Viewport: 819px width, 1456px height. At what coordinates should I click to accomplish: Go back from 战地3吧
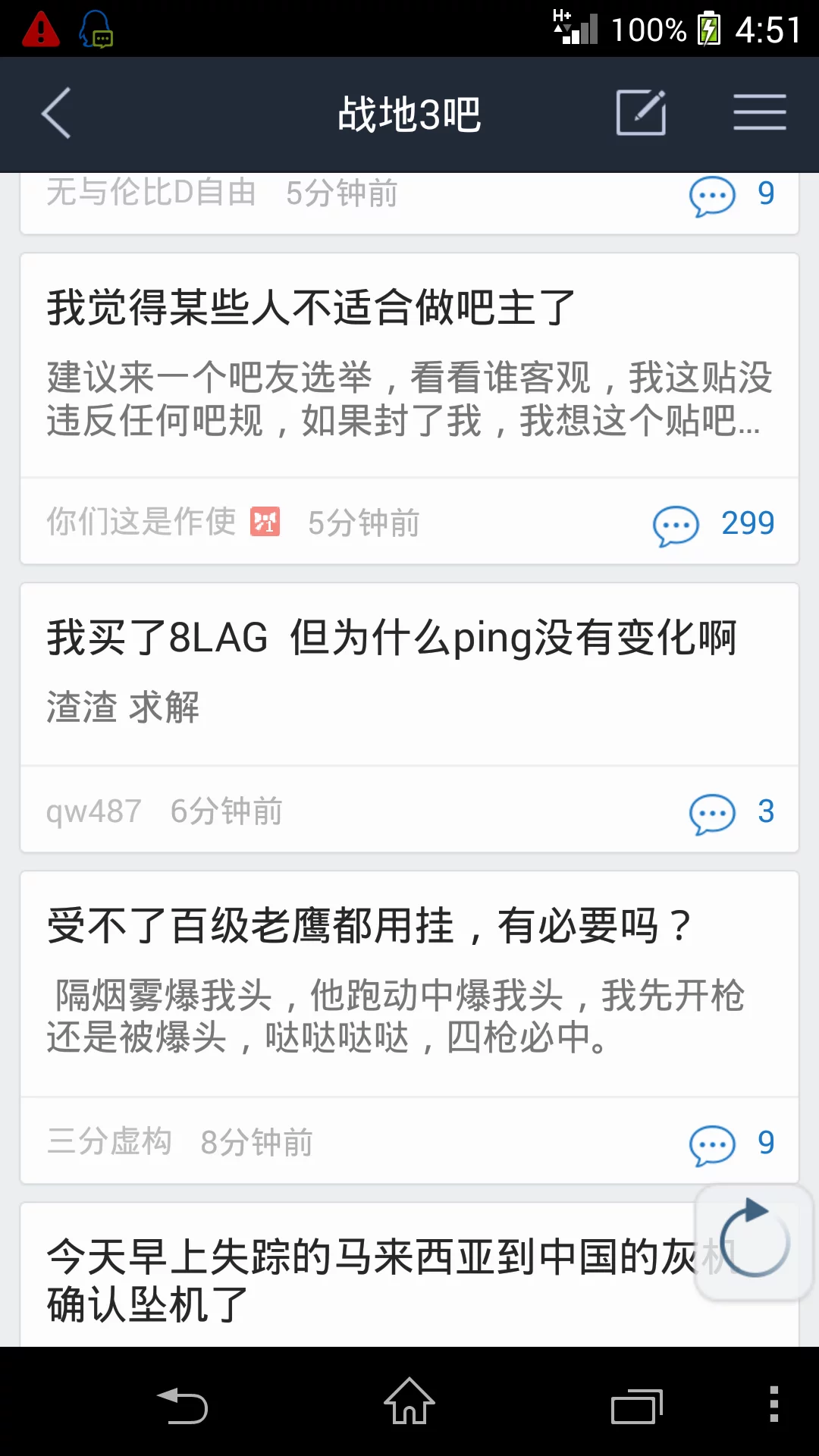[56, 114]
